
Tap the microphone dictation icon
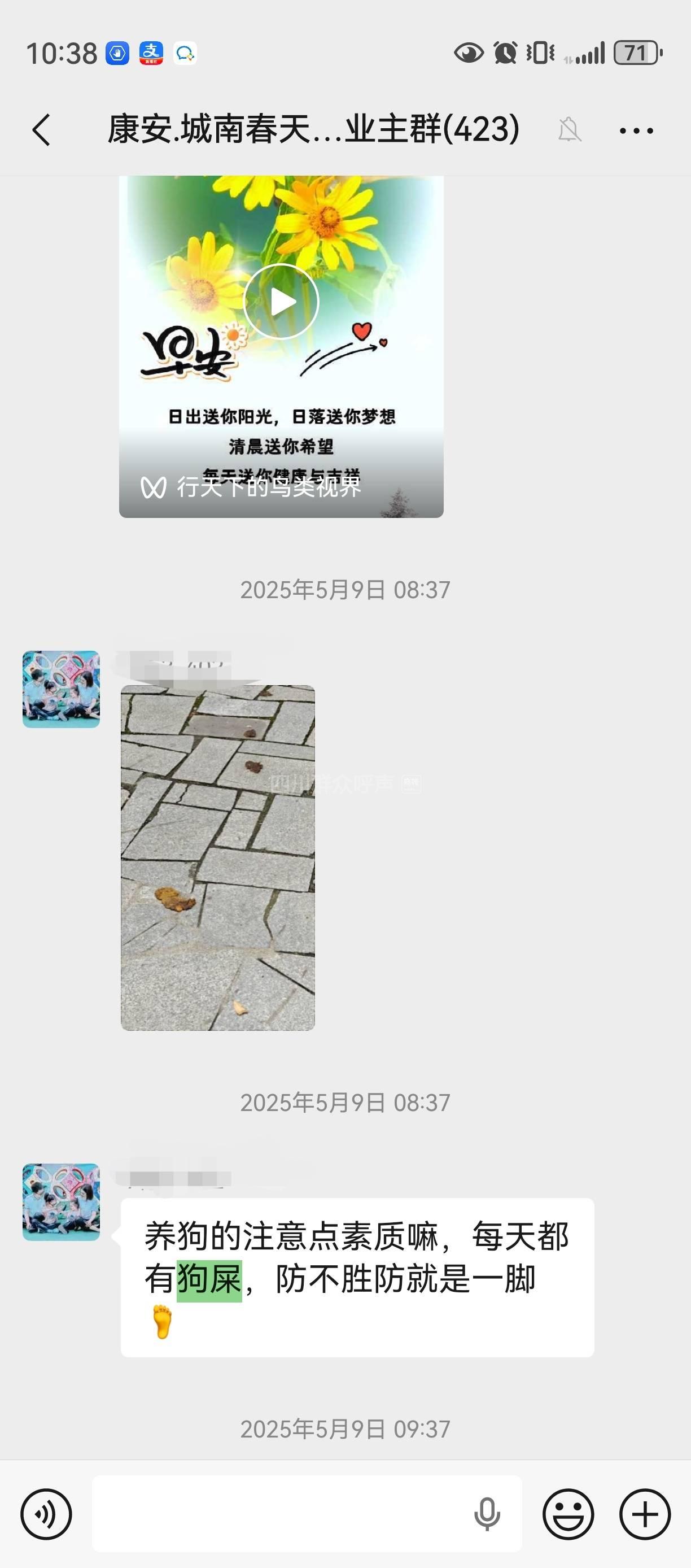487,1514
